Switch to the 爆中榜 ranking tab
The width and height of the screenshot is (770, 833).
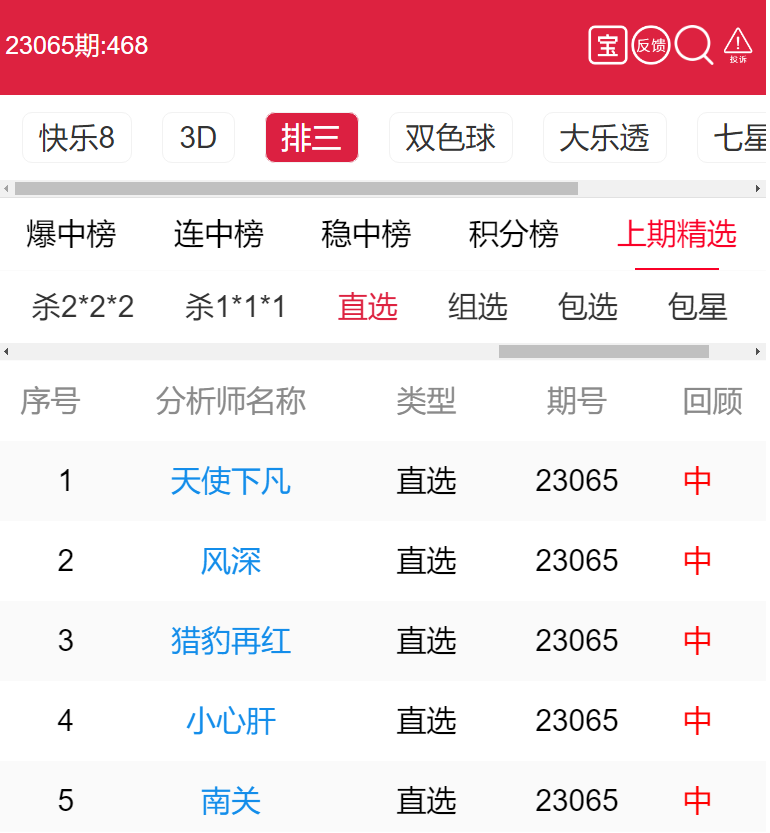(70, 234)
